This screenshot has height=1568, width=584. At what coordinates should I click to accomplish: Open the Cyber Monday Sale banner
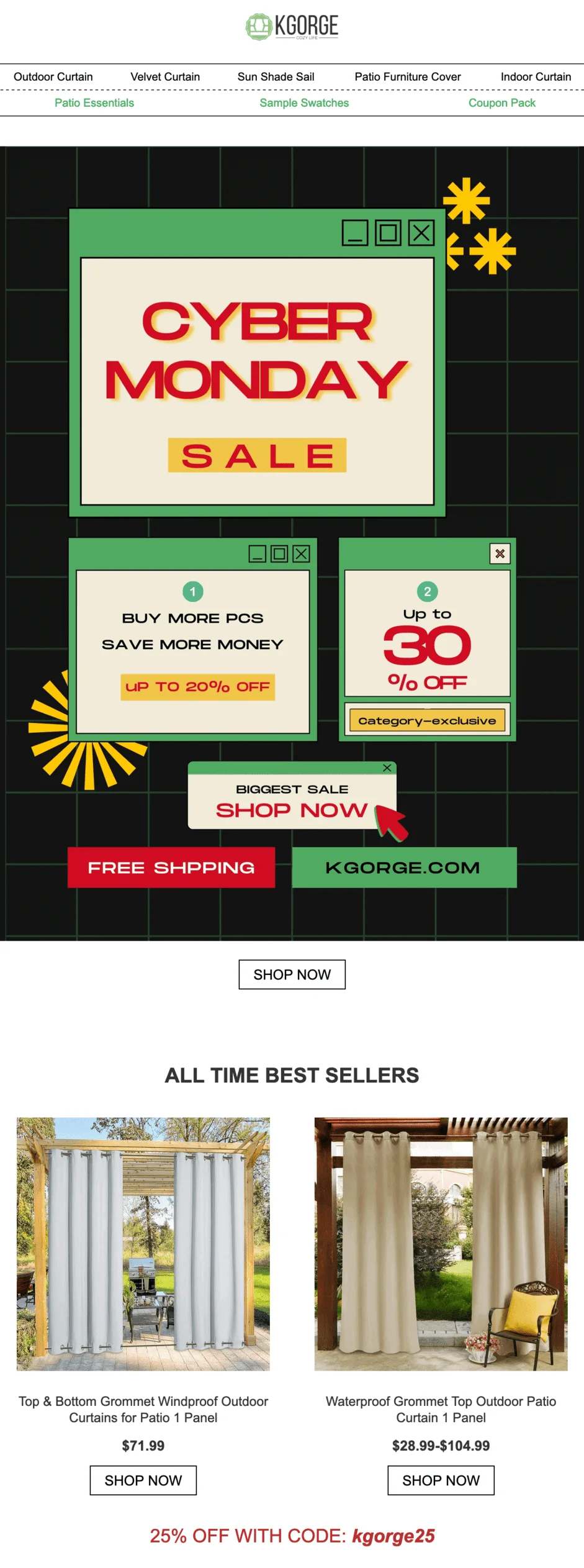[292, 543]
